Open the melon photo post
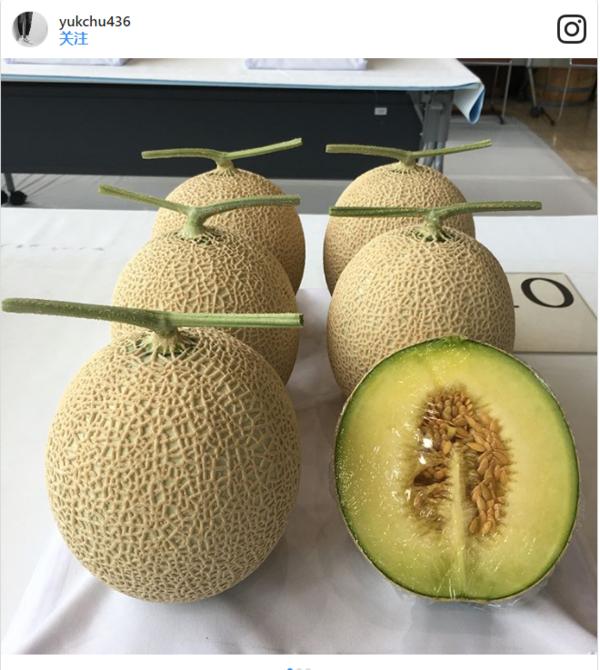Viewport: 600px width, 670px height. click(300, 360)
